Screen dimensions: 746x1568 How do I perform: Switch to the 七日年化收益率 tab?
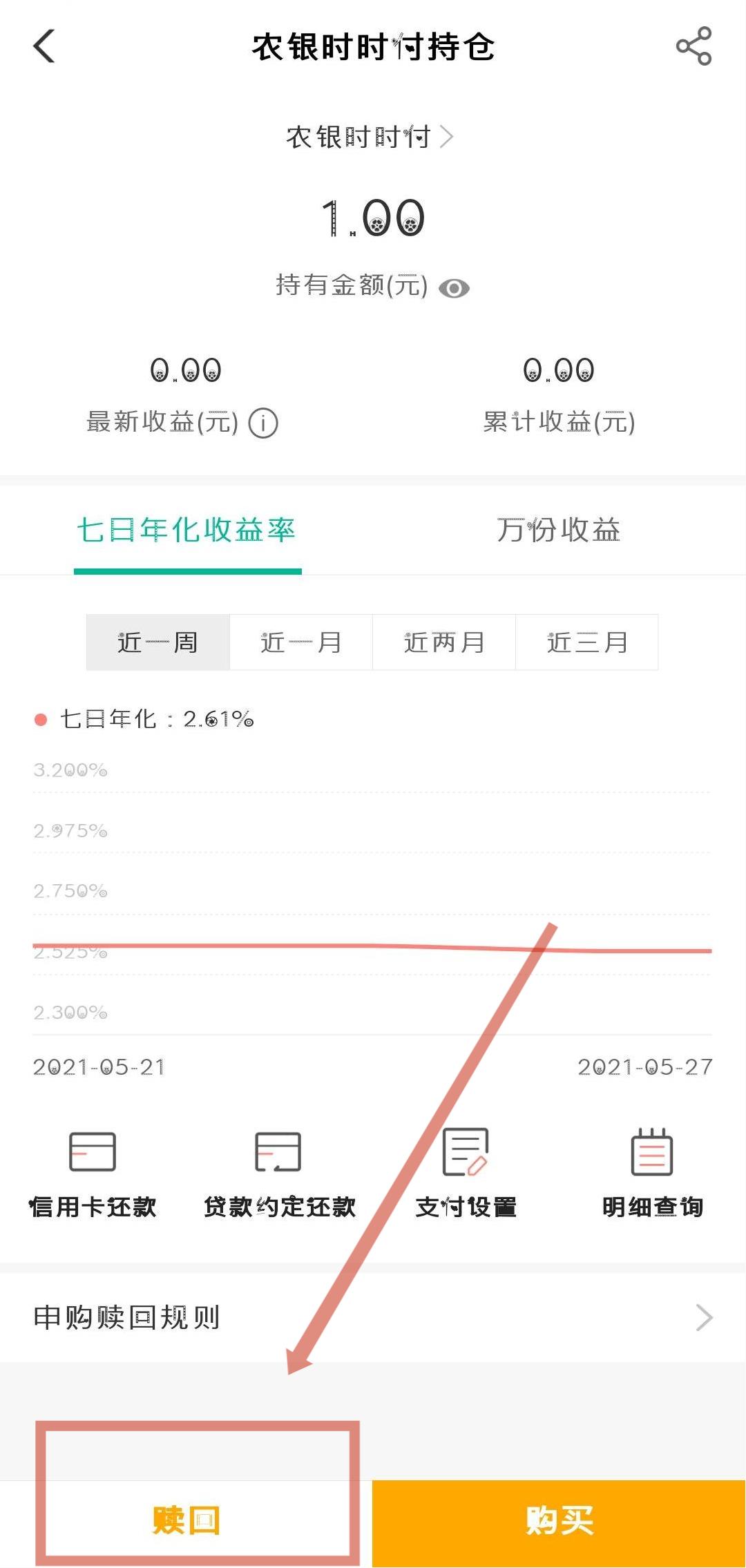pos(188,532)
